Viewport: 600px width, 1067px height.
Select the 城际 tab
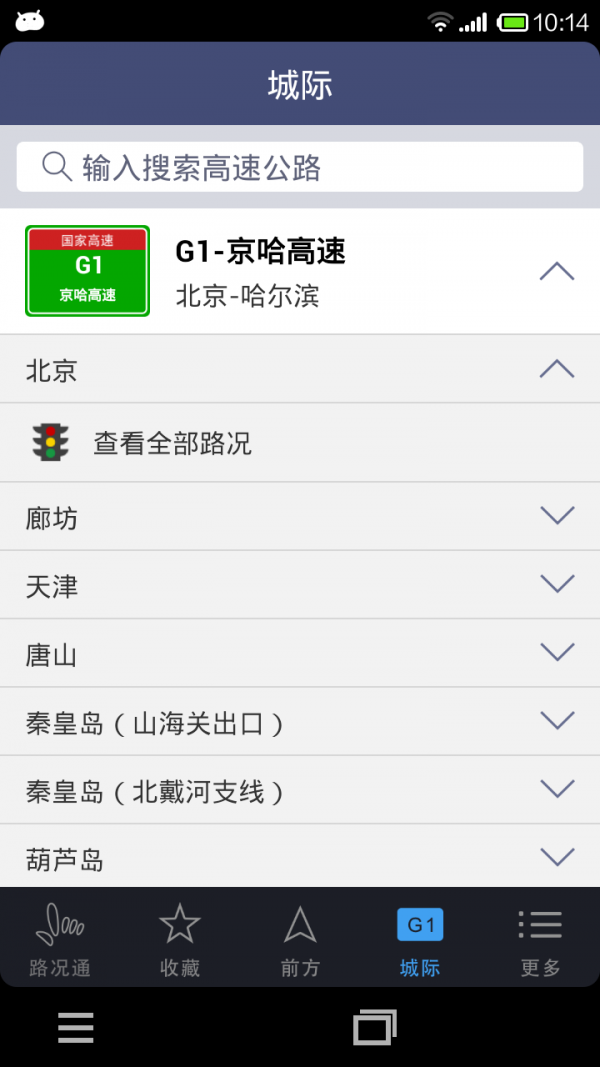420,938
